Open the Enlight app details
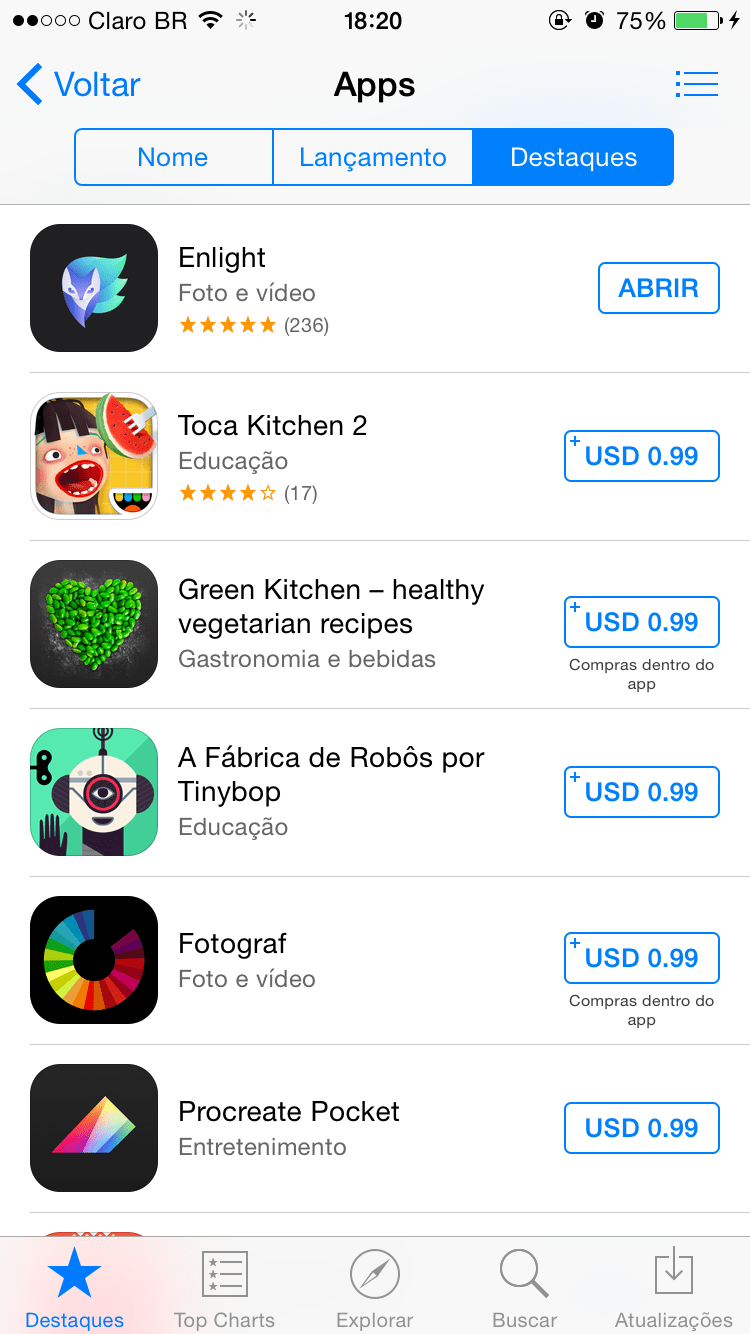 point(222,258)
